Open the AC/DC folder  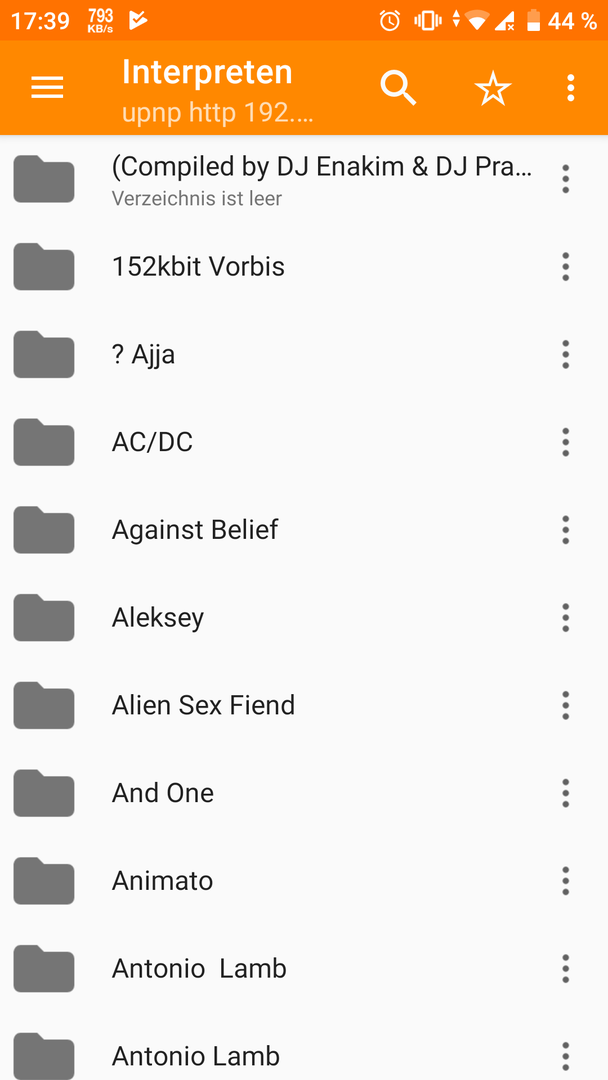pyautogui.click(x=304, y=442)
